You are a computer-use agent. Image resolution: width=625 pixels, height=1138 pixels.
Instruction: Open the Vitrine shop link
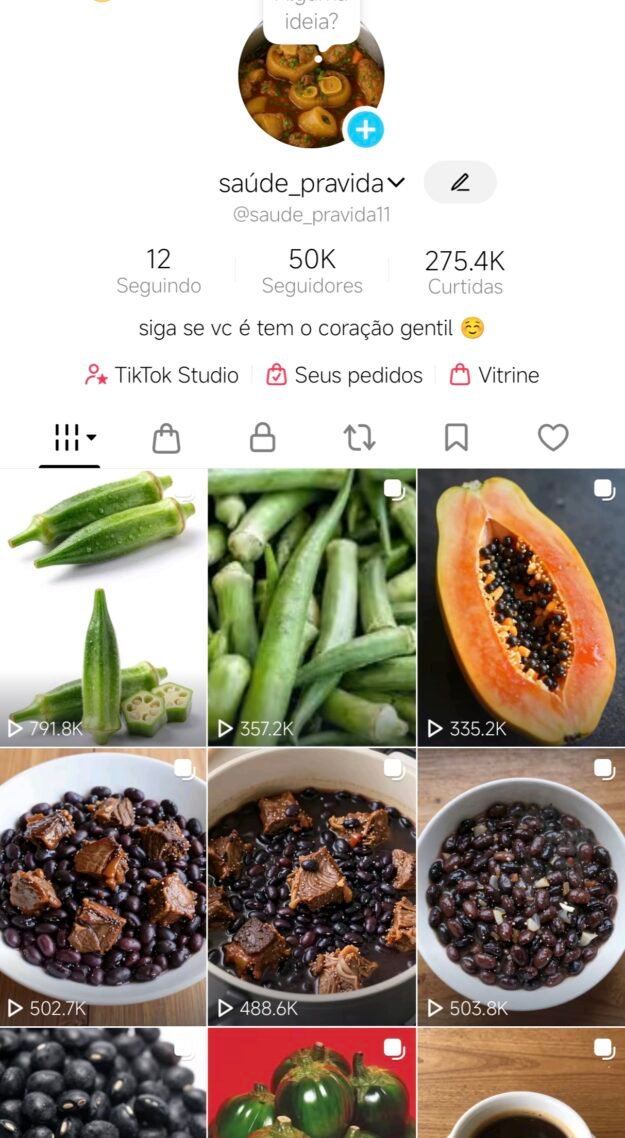(x=495, y=375)
